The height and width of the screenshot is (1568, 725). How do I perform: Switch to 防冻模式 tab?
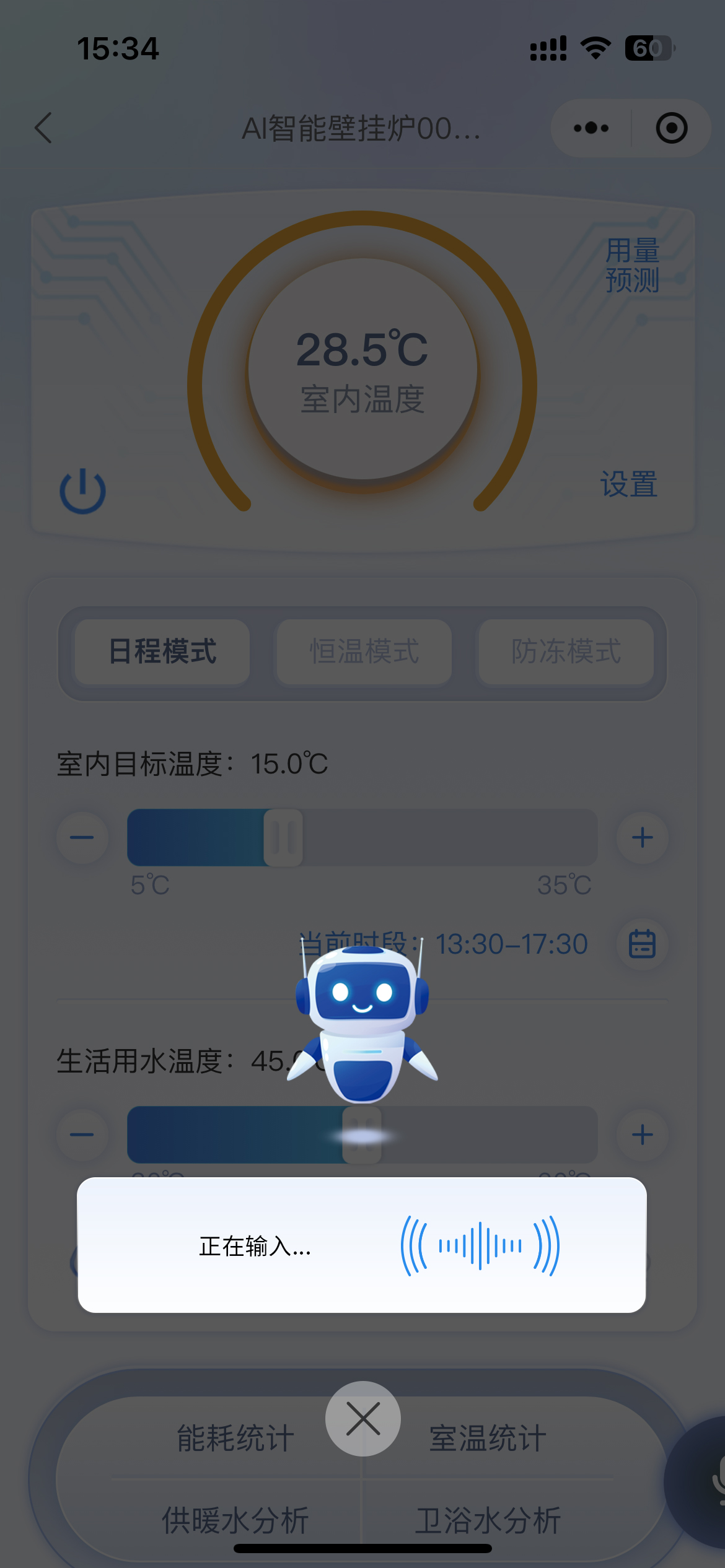(x=566, y=652)
